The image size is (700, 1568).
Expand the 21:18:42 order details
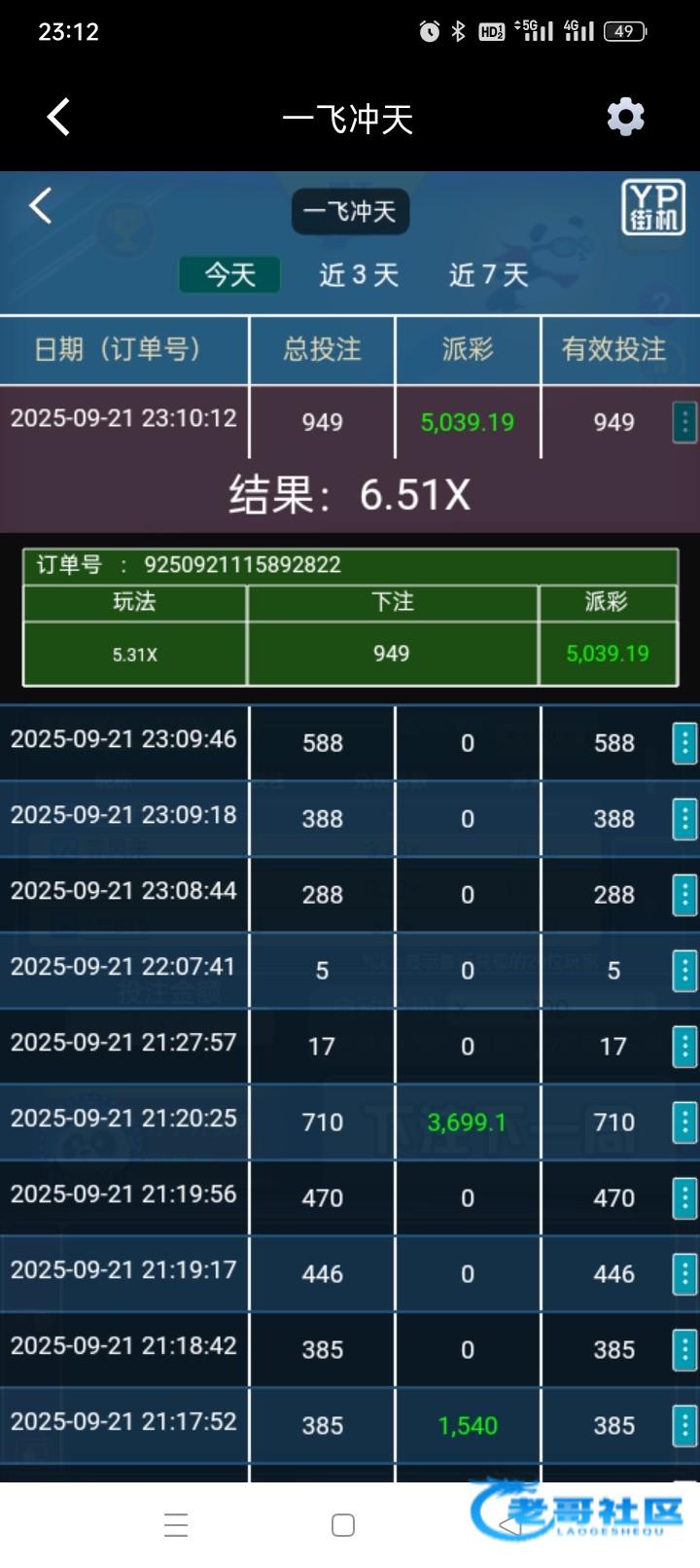coord(684,1350)
